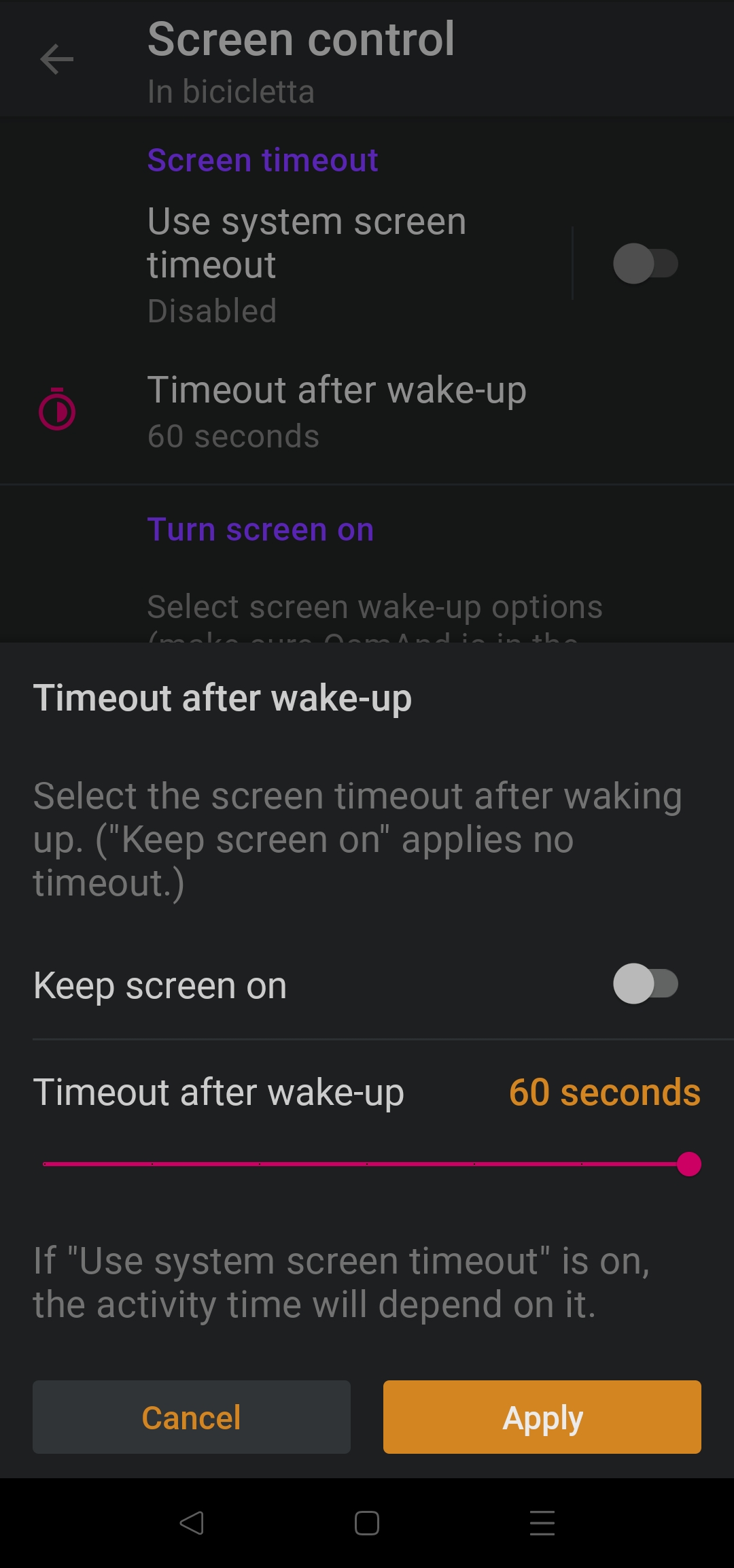Screen dimensions: 734x1568
Task: Select the Screen control title
Action: click(301, 39)
